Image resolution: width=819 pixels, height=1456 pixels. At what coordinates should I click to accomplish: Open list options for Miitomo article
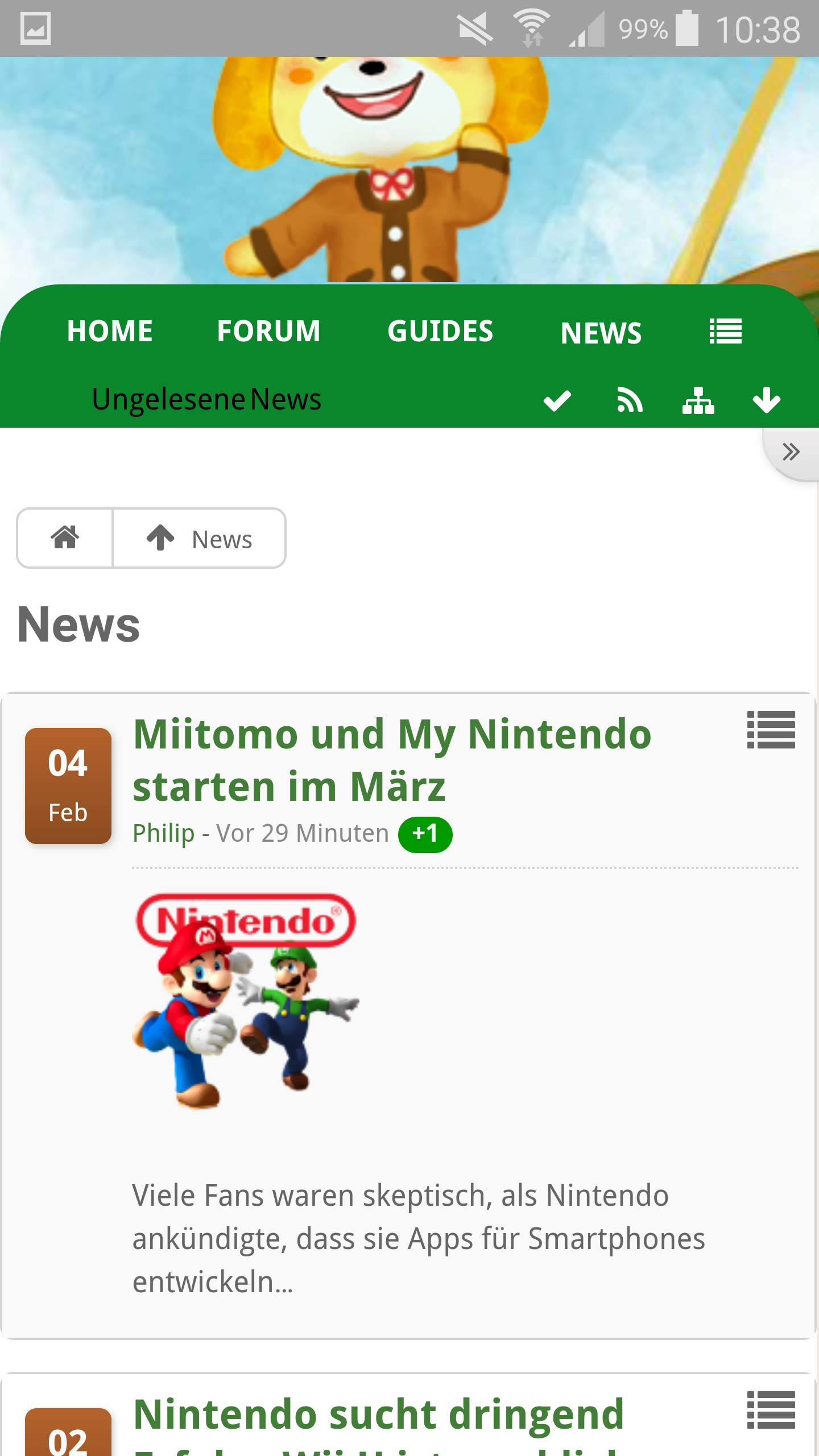(x=771, y=730)
